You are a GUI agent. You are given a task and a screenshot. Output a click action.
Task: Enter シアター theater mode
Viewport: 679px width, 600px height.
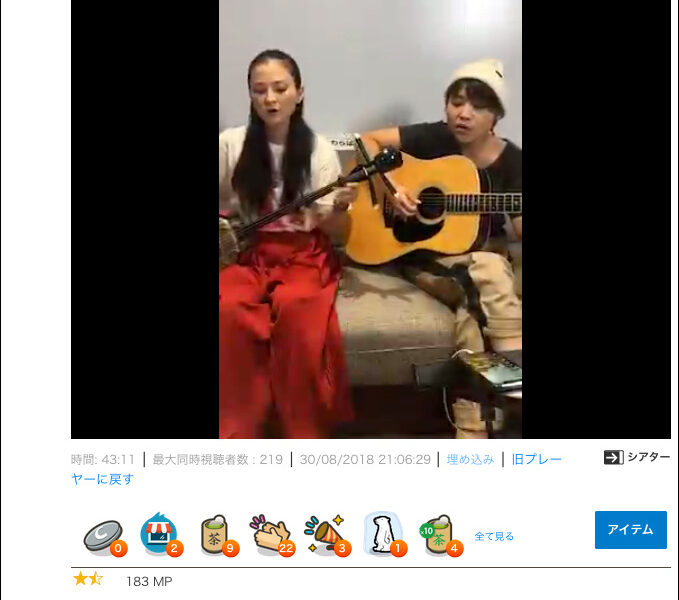click(637, 457)
